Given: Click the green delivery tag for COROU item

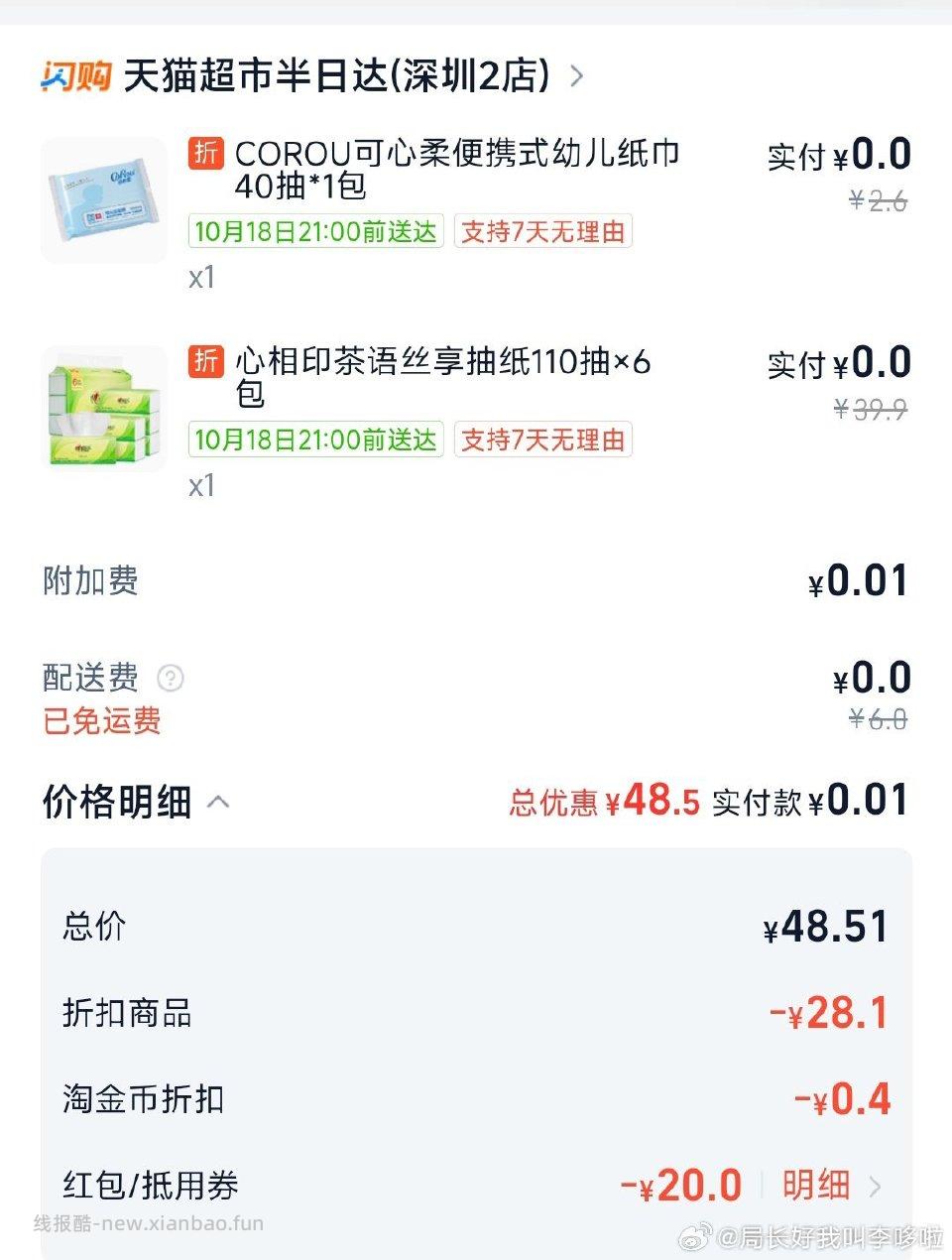Looking at the screenshot, I should click(x=314, y=231).
